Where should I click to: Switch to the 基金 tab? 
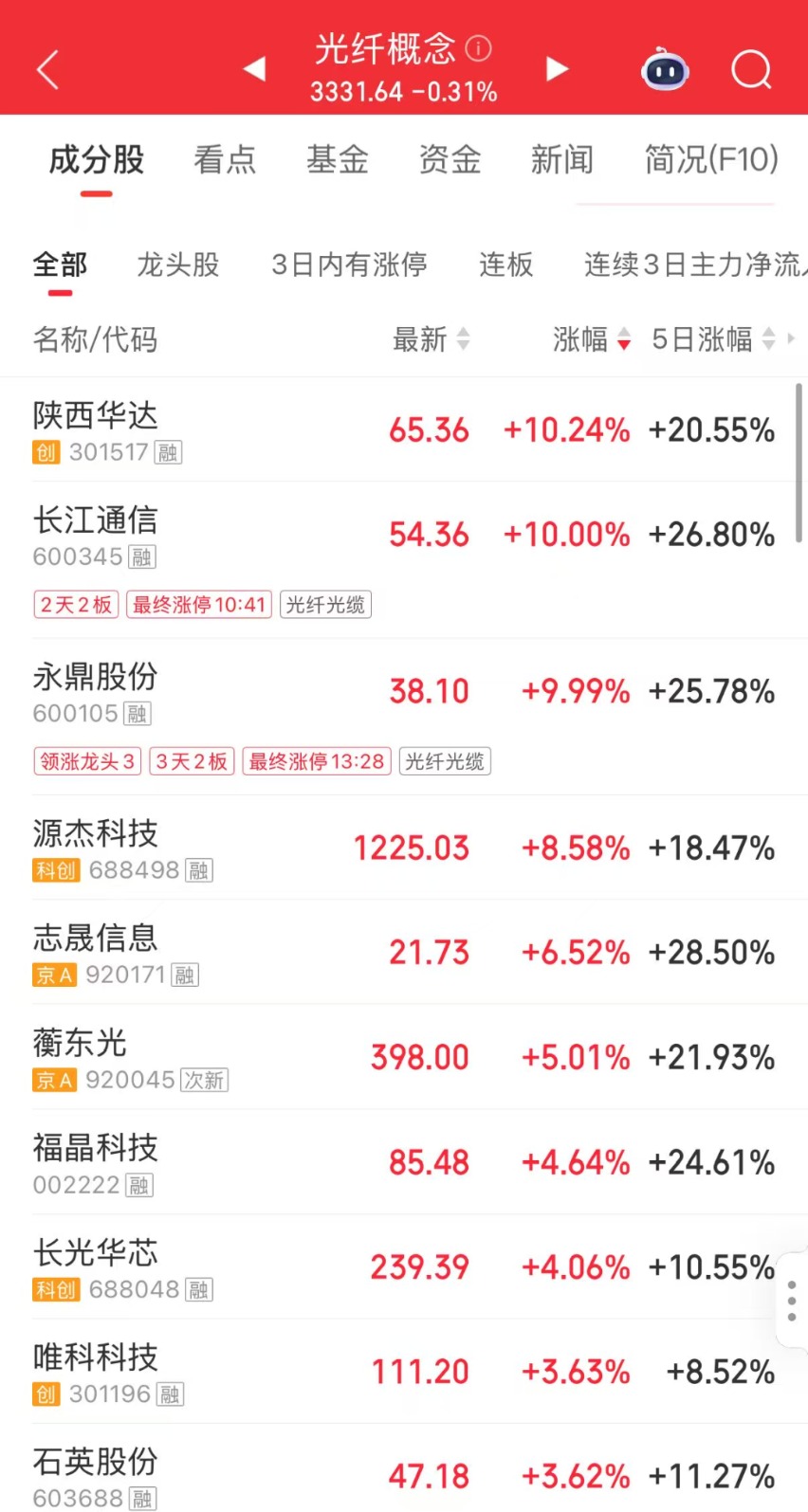pos(337,159)
